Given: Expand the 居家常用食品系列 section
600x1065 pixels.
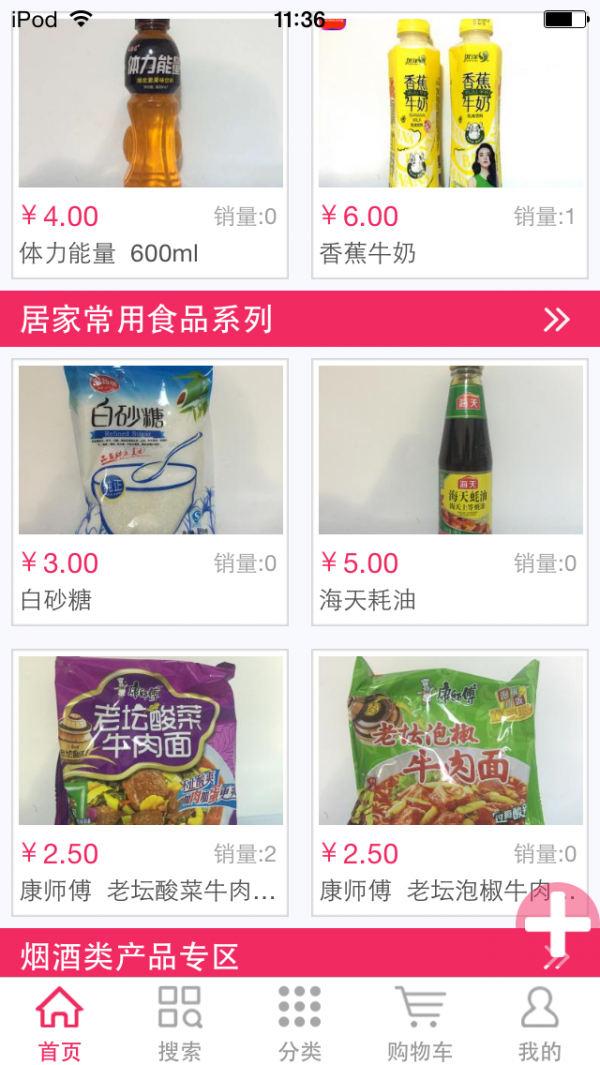Looking at the screenshot, I should click(x=556, y=320).
